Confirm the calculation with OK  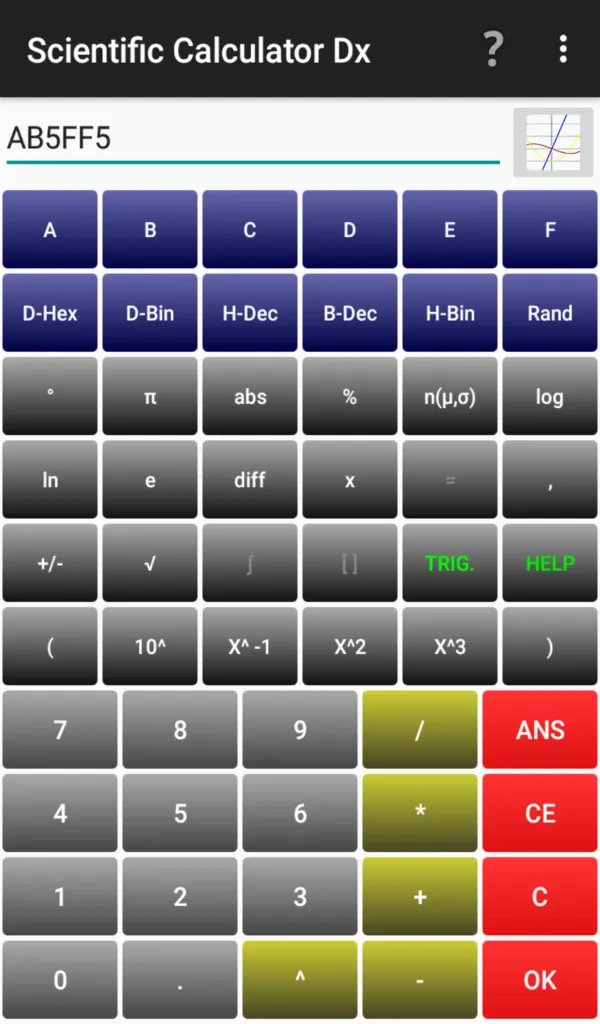pyautogui.click(x=540, y=980)
